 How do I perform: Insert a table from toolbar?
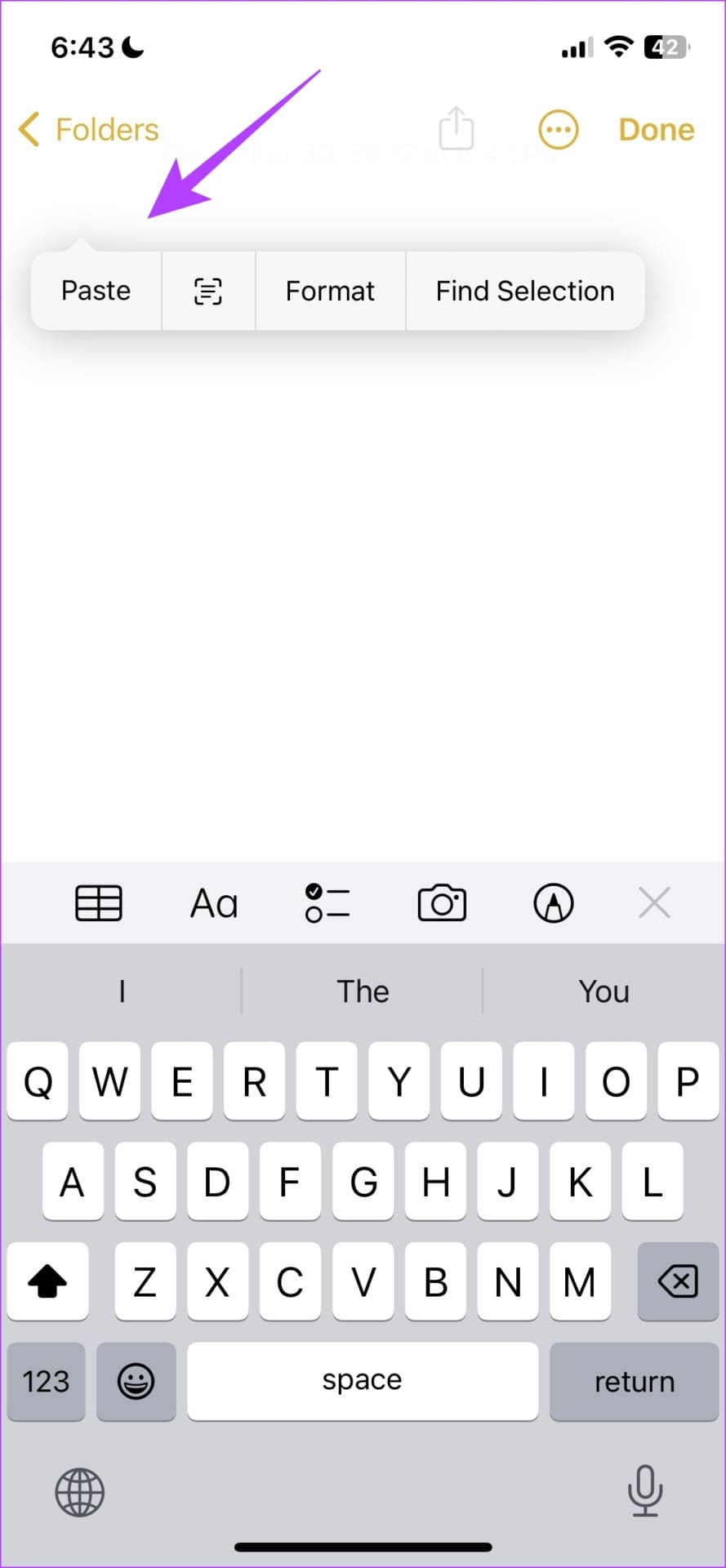click(x=99, y=903)
